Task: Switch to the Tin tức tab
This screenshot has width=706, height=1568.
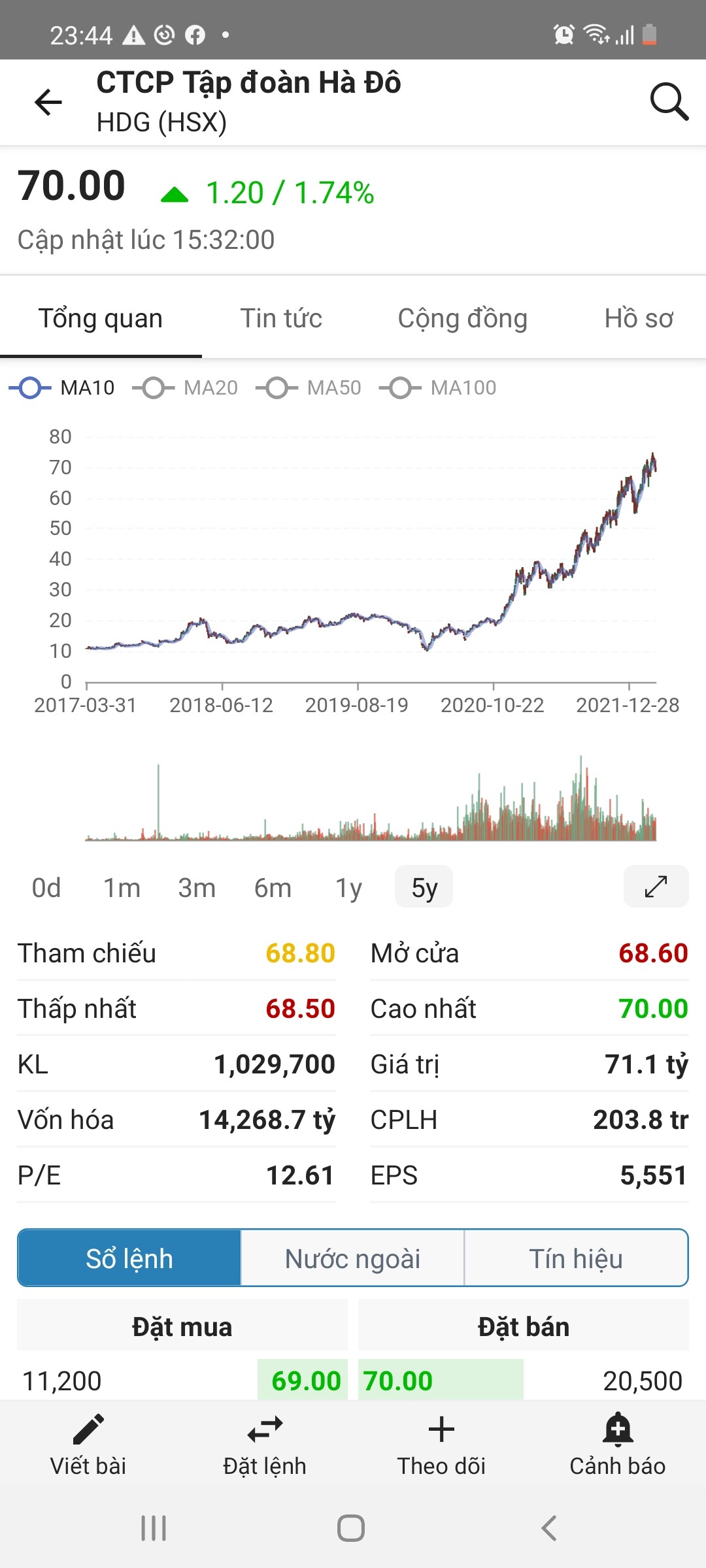Action: click(x=281, y=319)
